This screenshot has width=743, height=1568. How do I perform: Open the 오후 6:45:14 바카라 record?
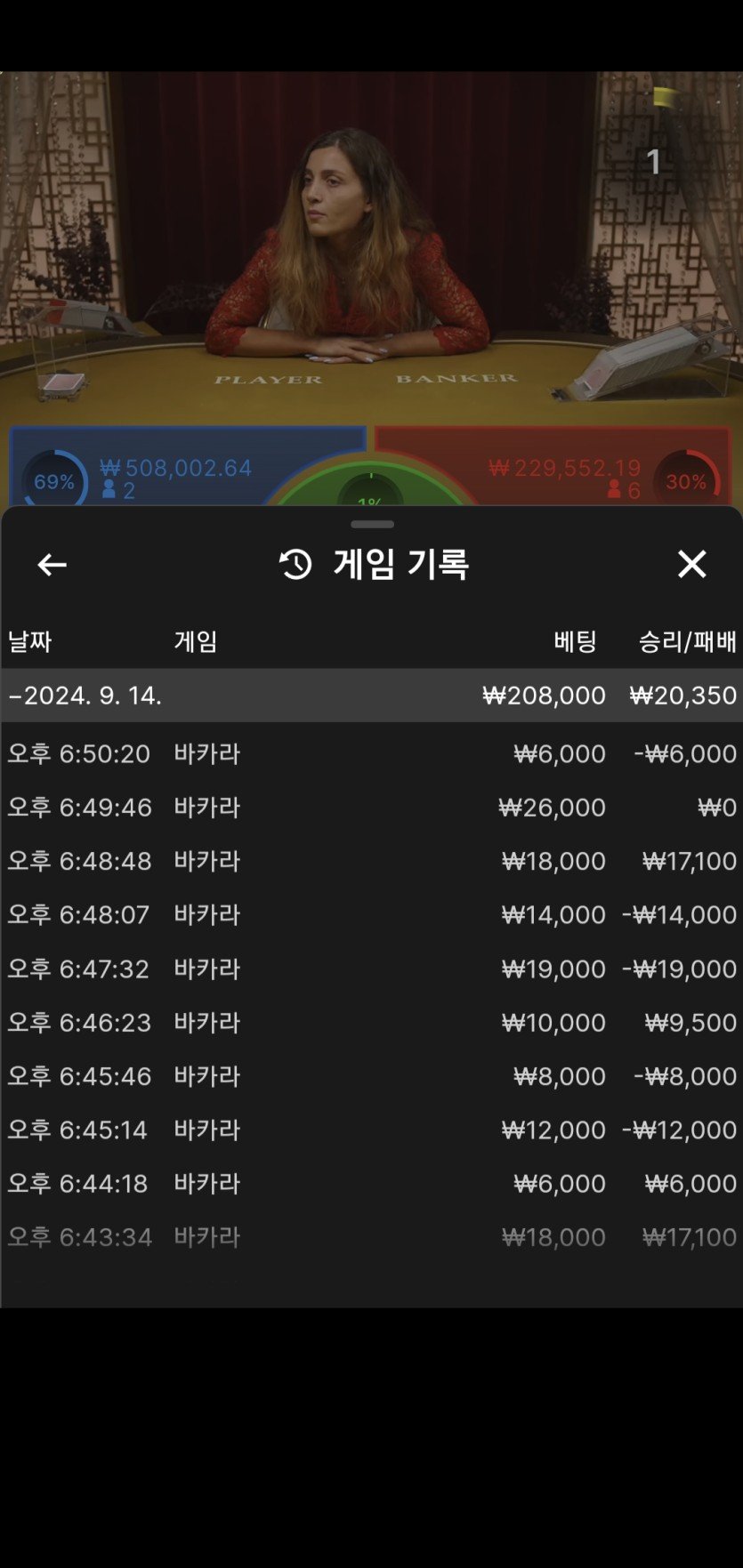371,1130
